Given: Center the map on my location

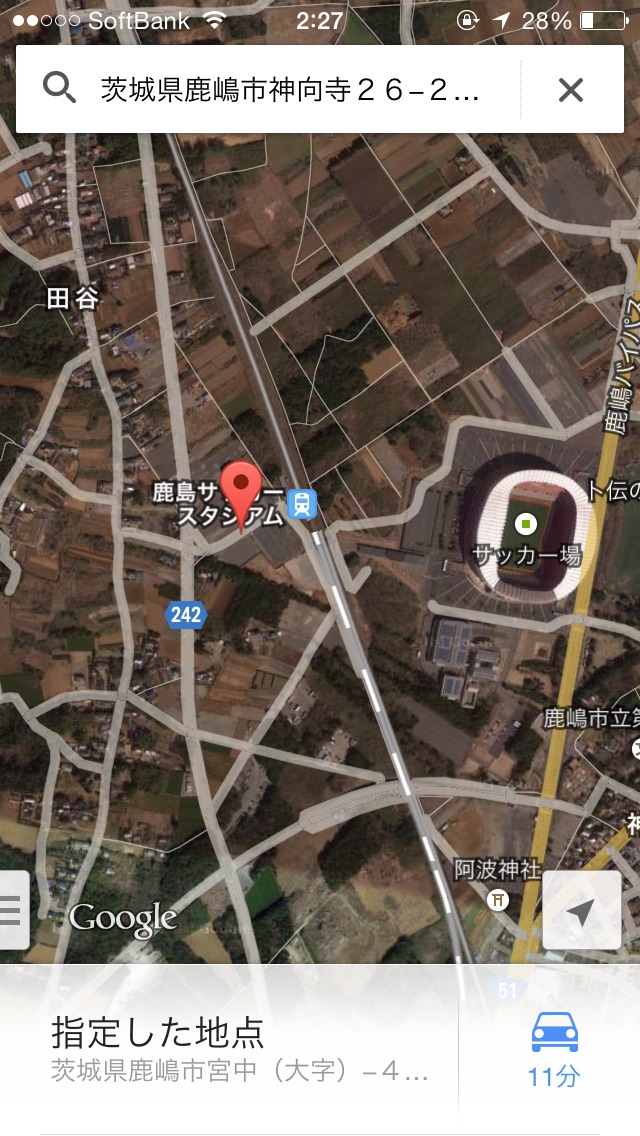Looking at the screenshot, I should click(x=581, y=910).
